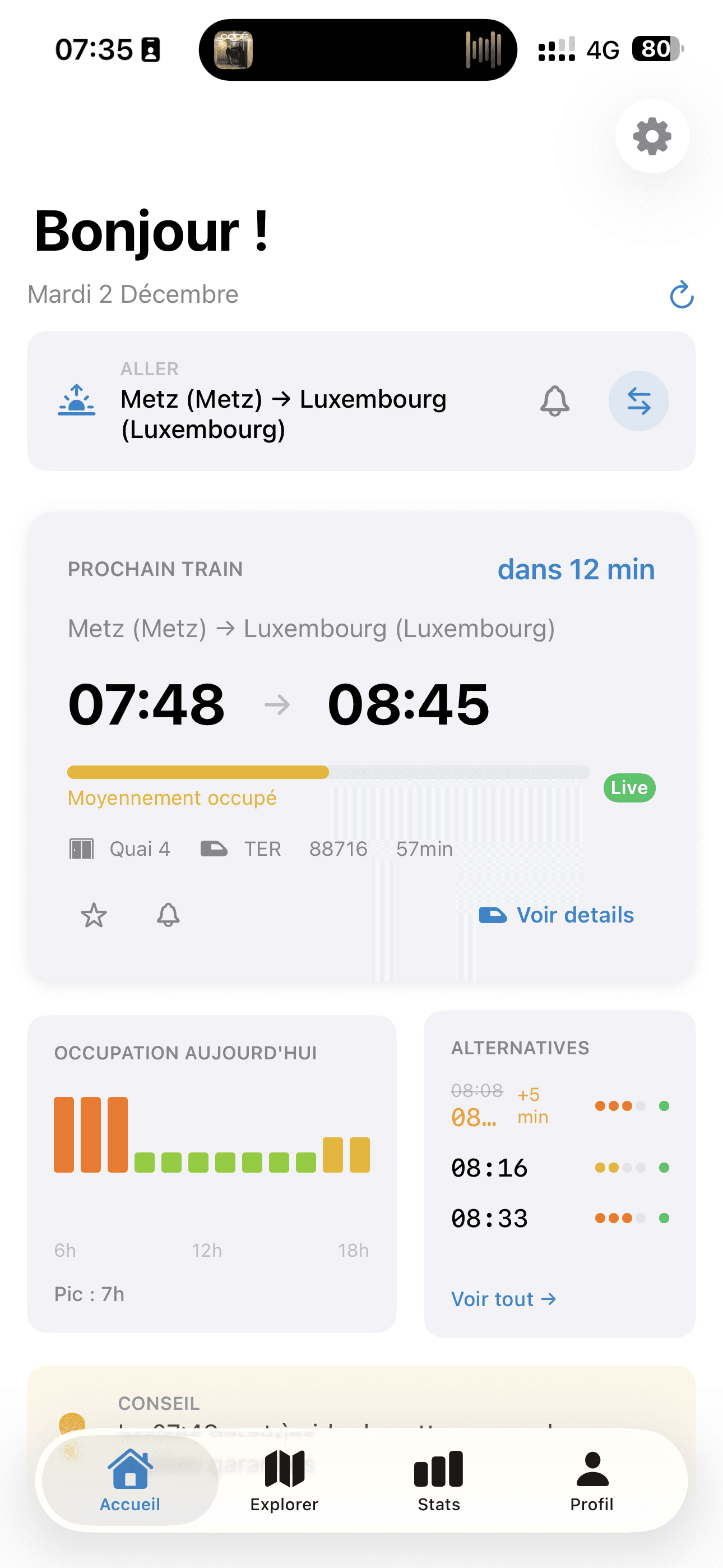Switch to the Explorer tab
The height and width of the screenshot is (1568, 723).
(284, 1481)
